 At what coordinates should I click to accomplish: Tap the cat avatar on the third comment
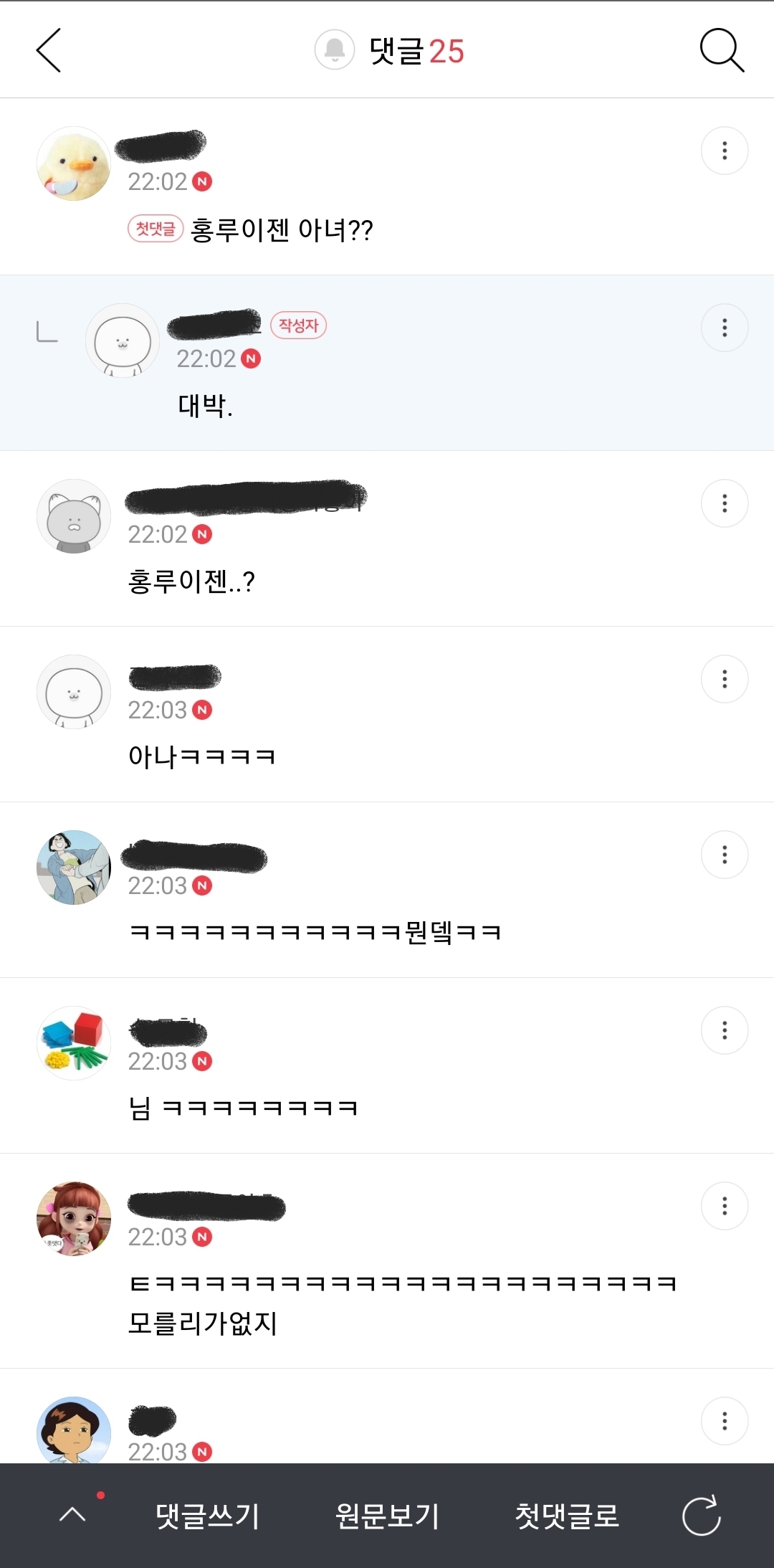pyautogui.click(x=73, y=515)
